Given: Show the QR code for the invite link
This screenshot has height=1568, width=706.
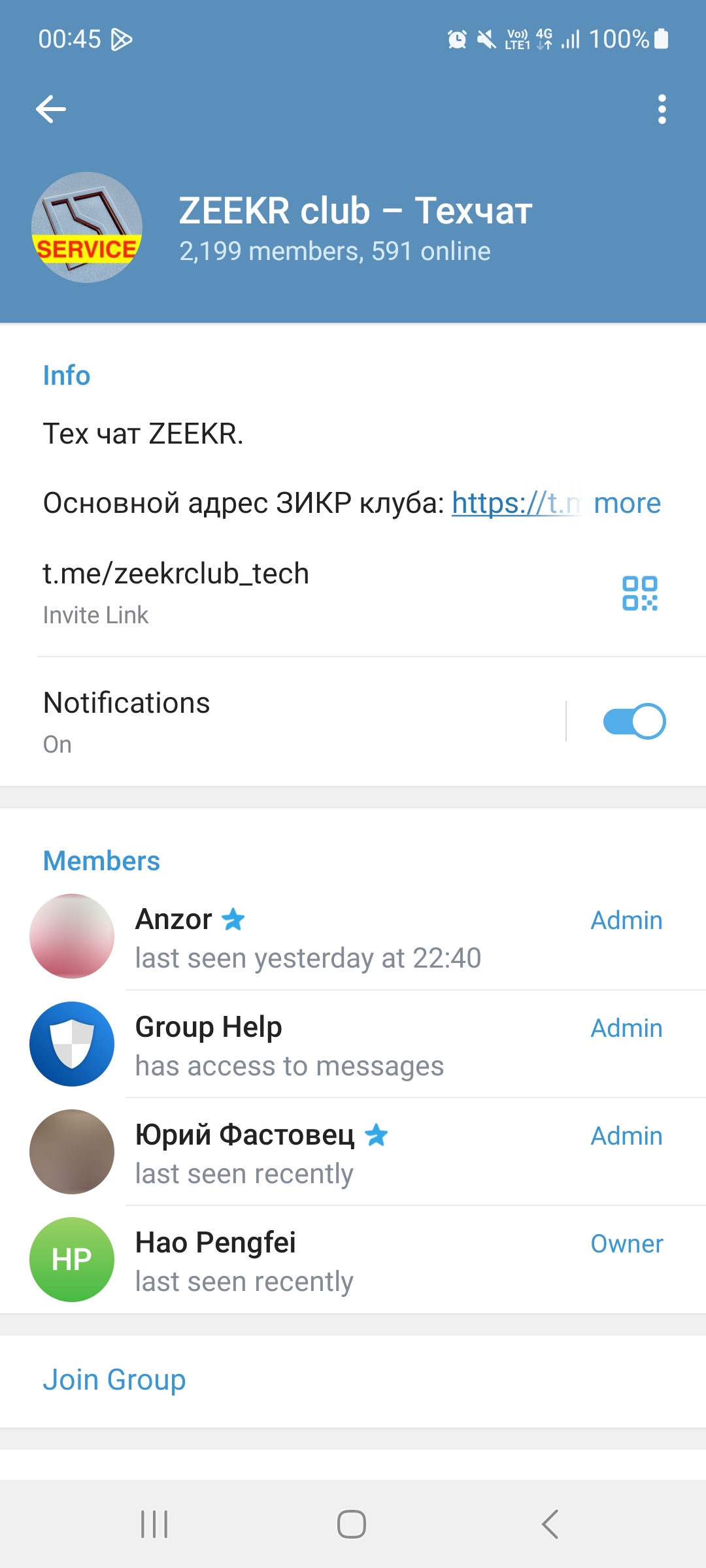Looking at the screenshot, I should 639,593.
